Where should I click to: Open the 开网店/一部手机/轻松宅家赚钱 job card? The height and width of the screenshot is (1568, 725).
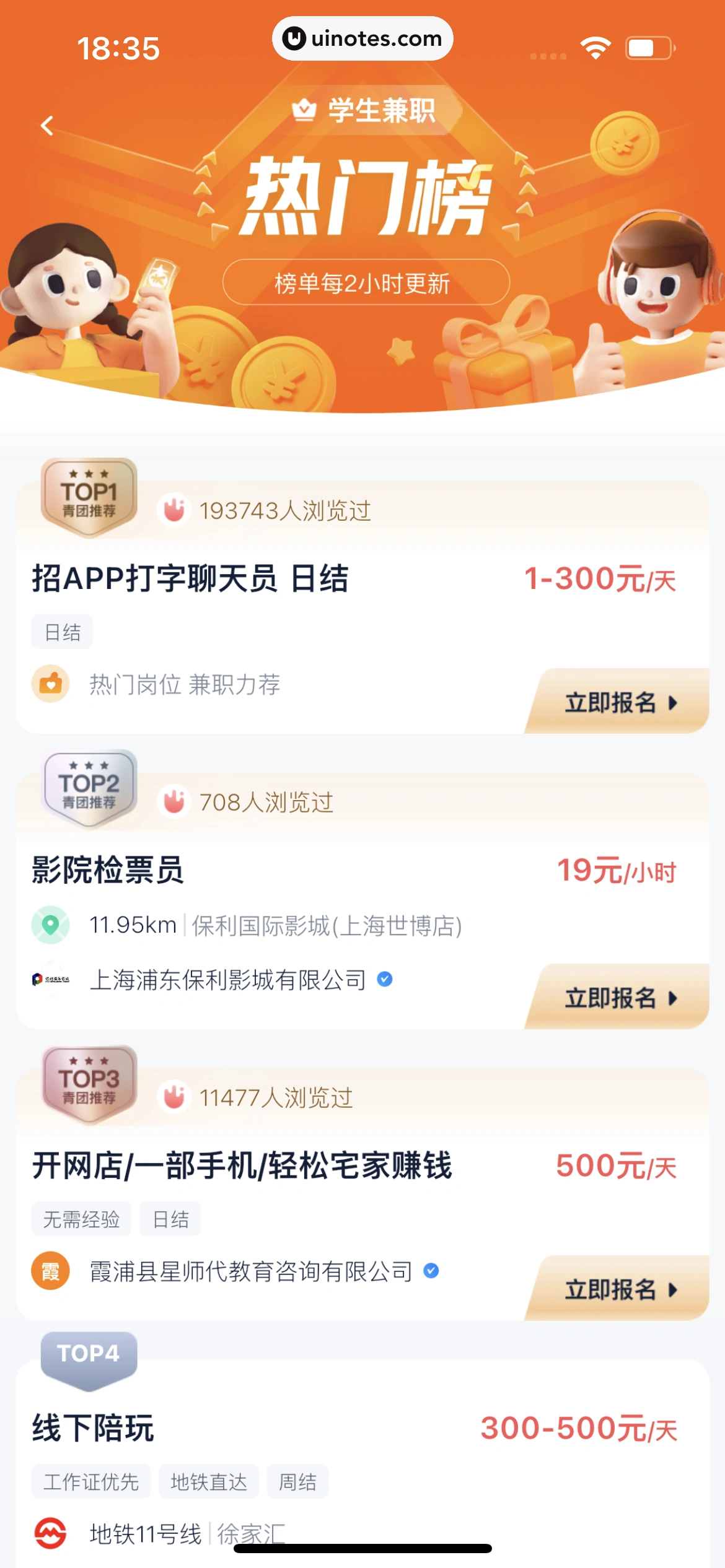tap(242, 1166)
